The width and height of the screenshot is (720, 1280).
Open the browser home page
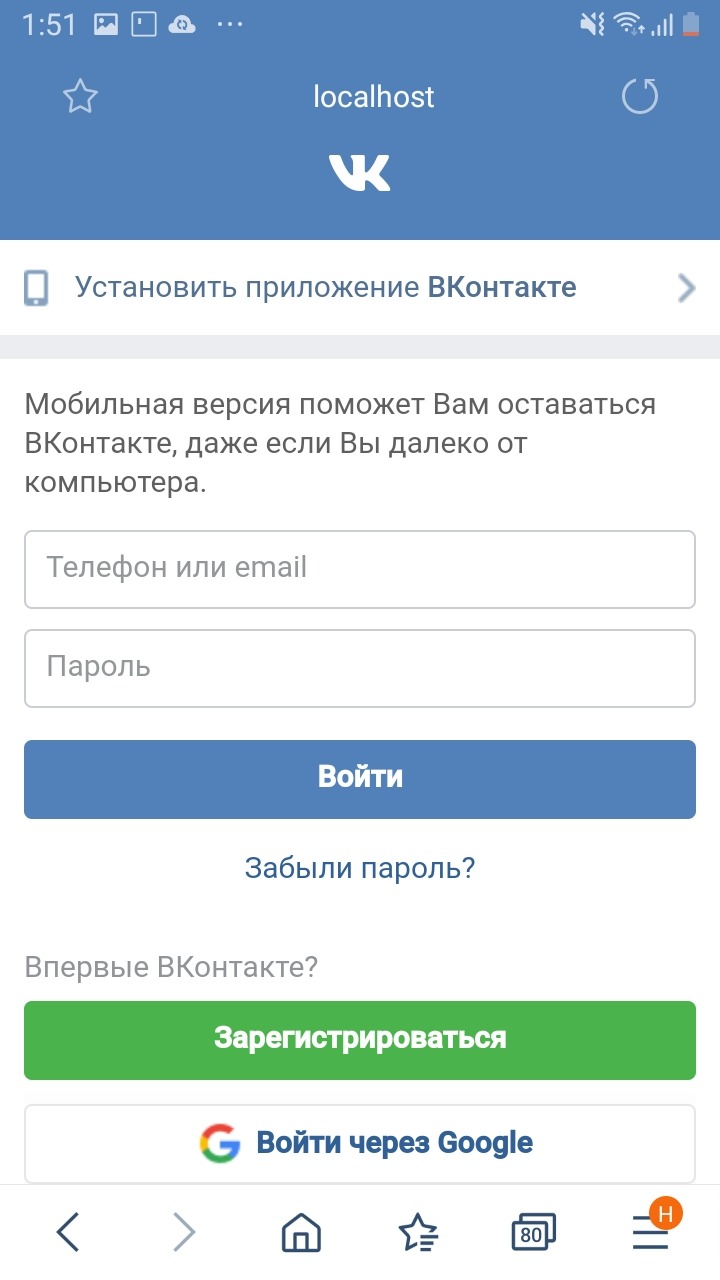[301, 1232]
